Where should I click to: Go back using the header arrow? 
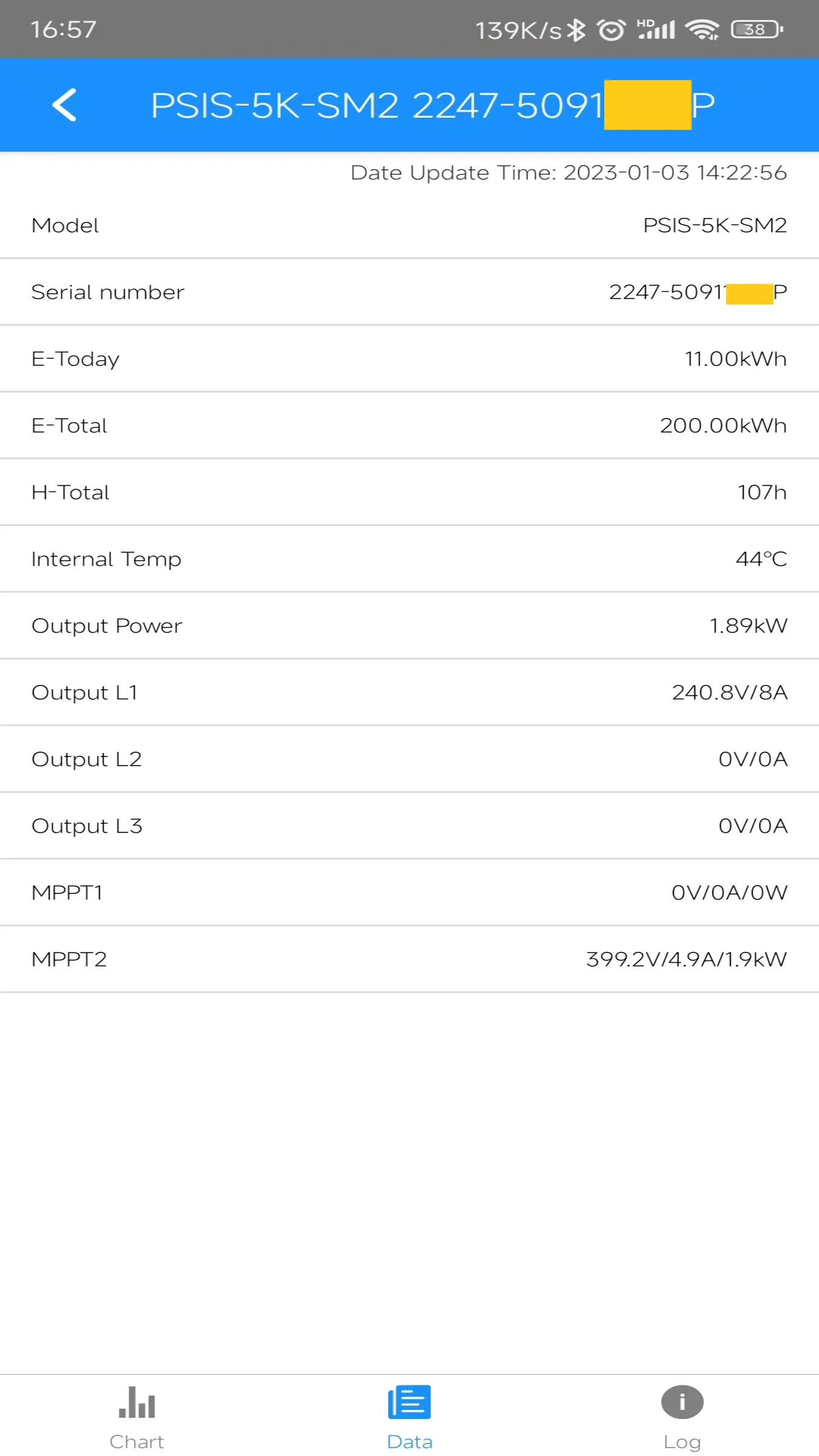coord(64,105)
